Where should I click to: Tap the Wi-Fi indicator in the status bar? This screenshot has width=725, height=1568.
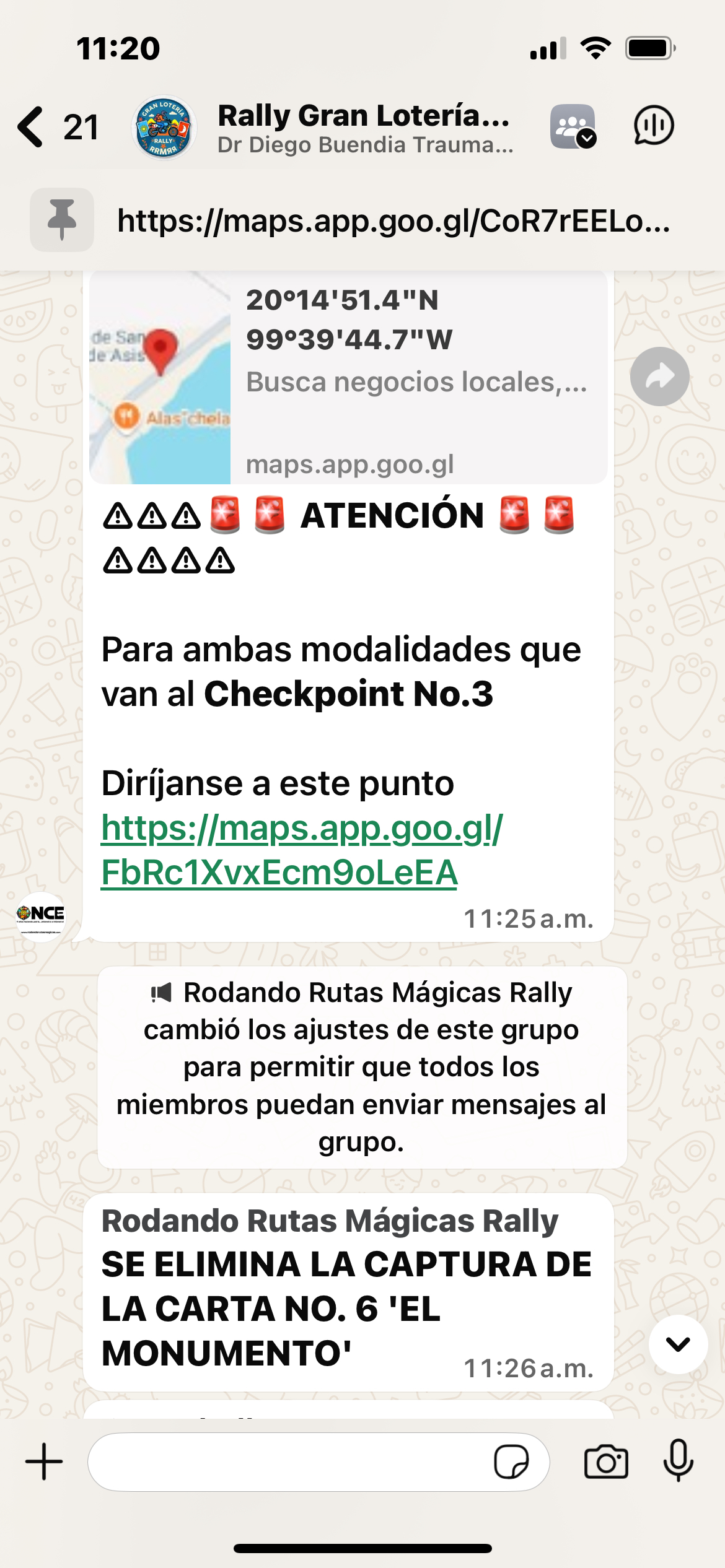[x=595, y=46]
